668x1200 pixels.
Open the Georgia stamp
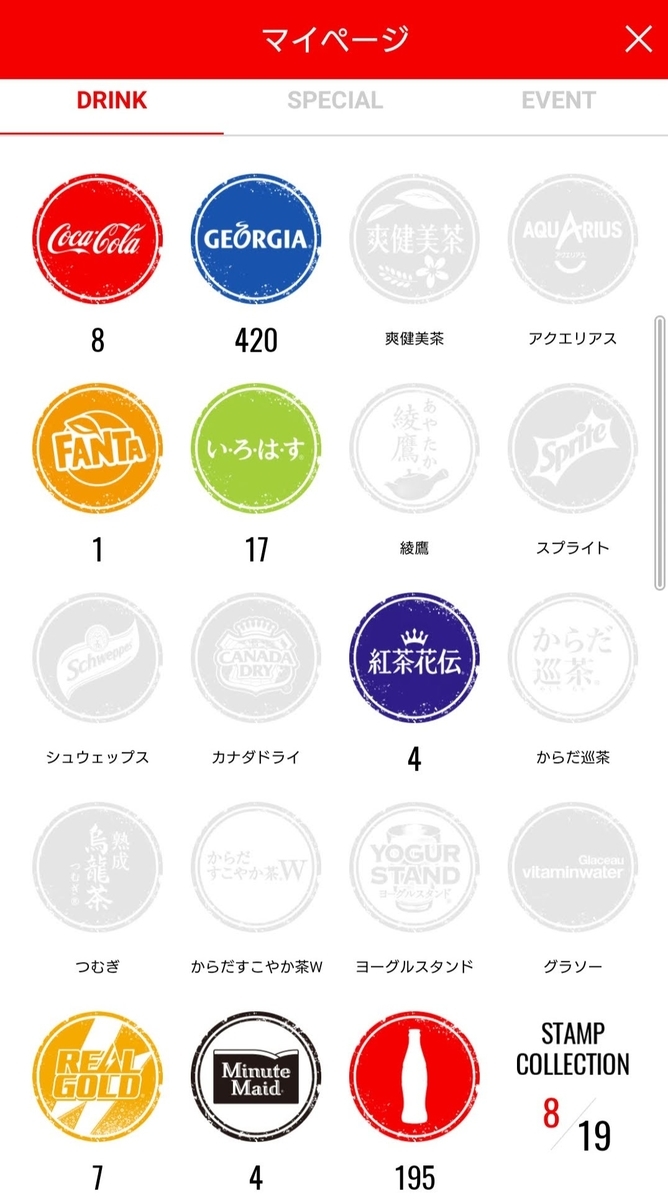(x=256, y=238)
